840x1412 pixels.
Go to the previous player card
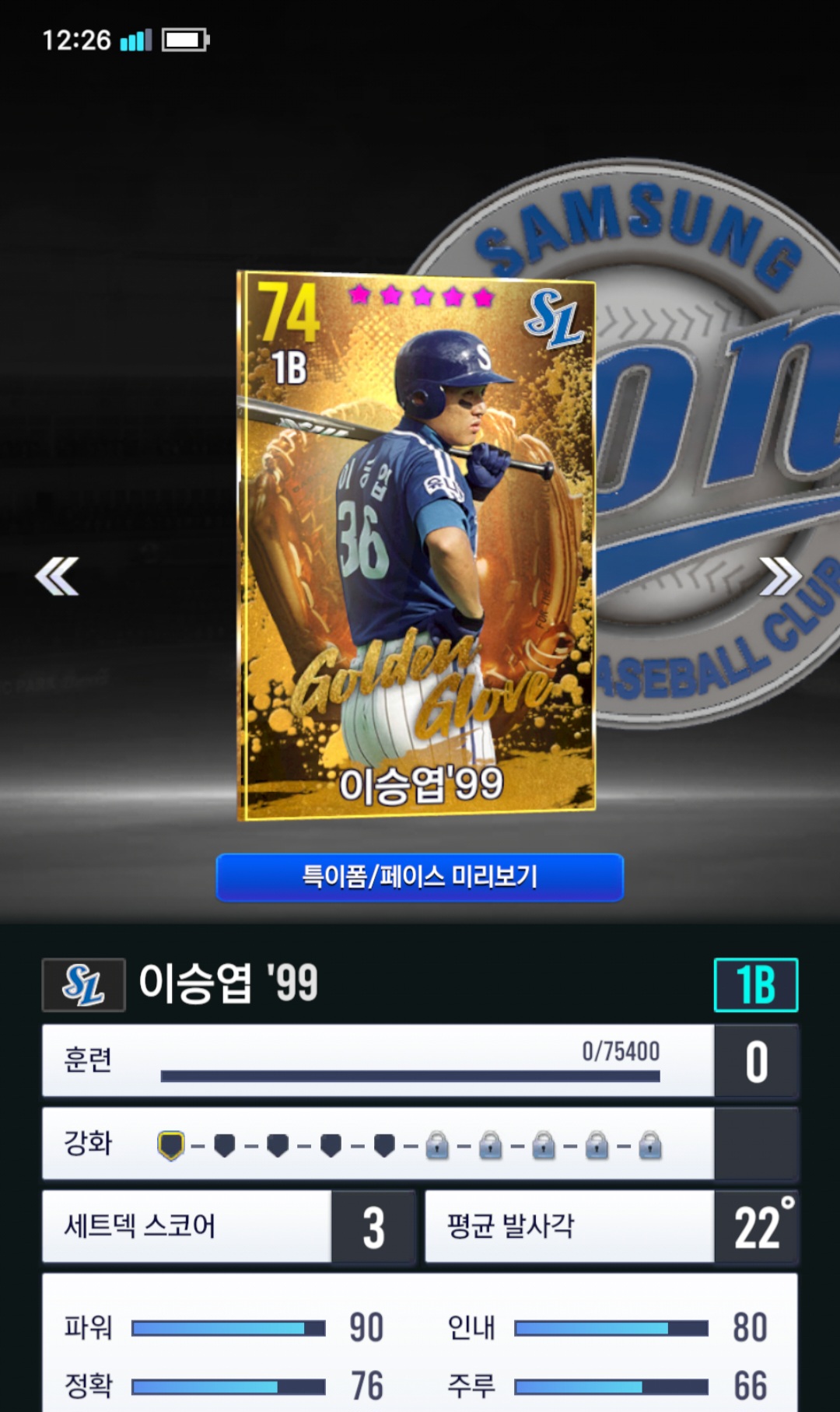(57, 576)
